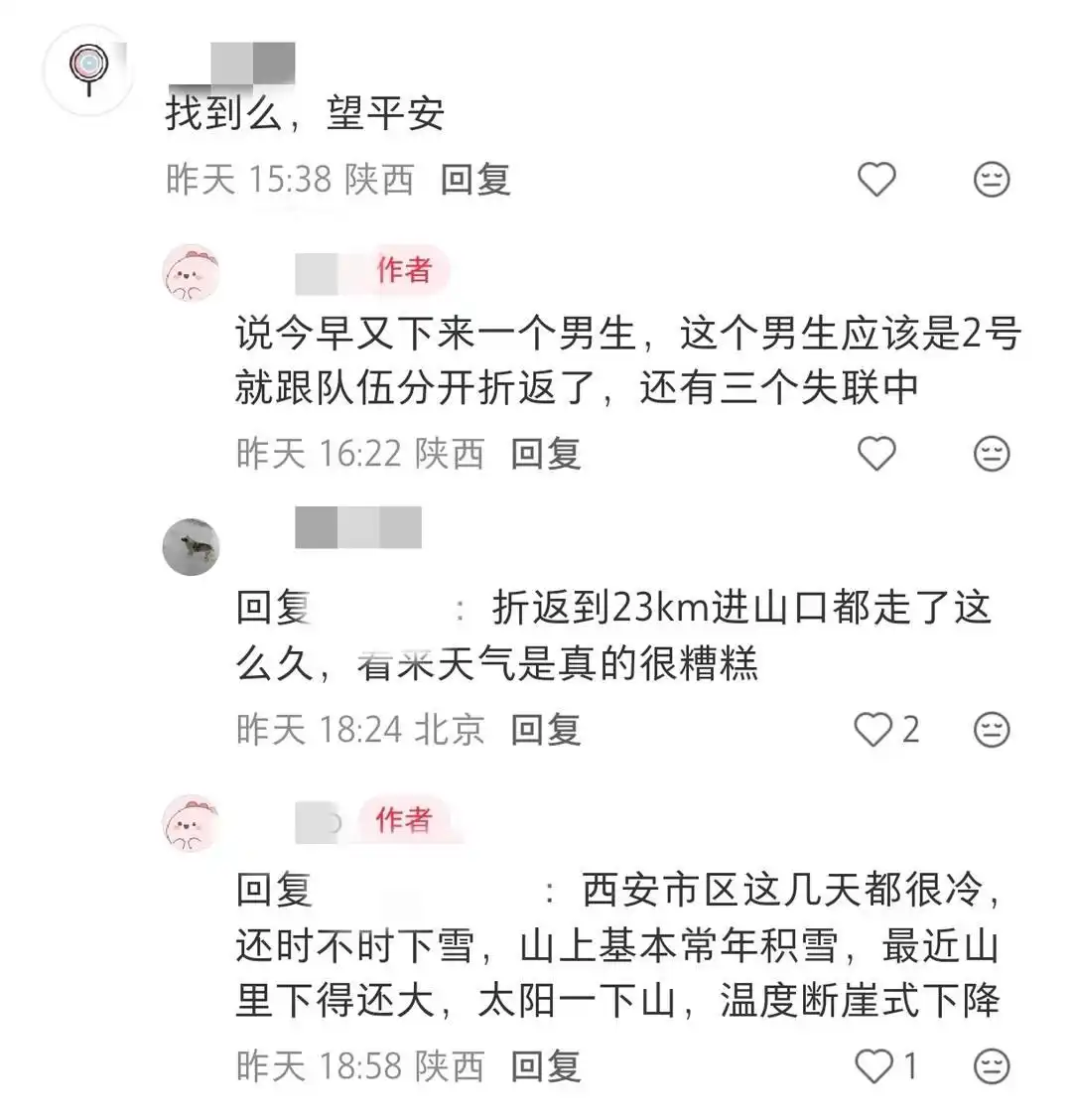
Task: Tap the dislike face on the 15:38 comment
Action: point(991,180)
